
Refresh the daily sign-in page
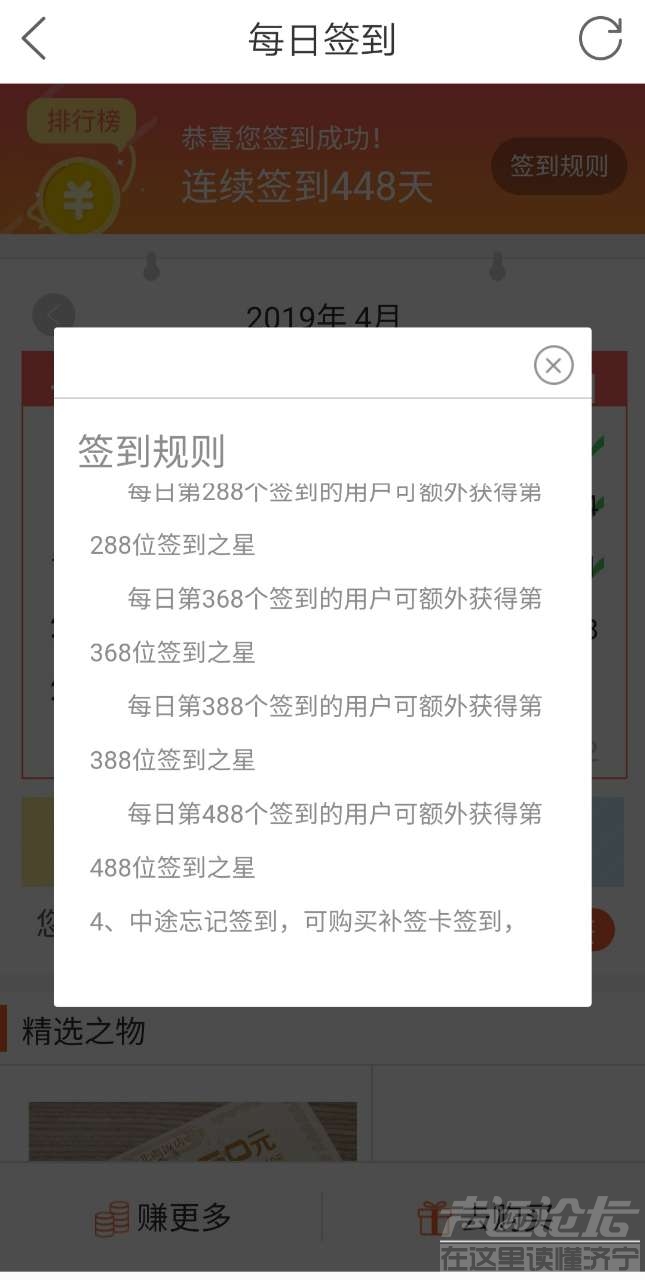click(600, 41)
